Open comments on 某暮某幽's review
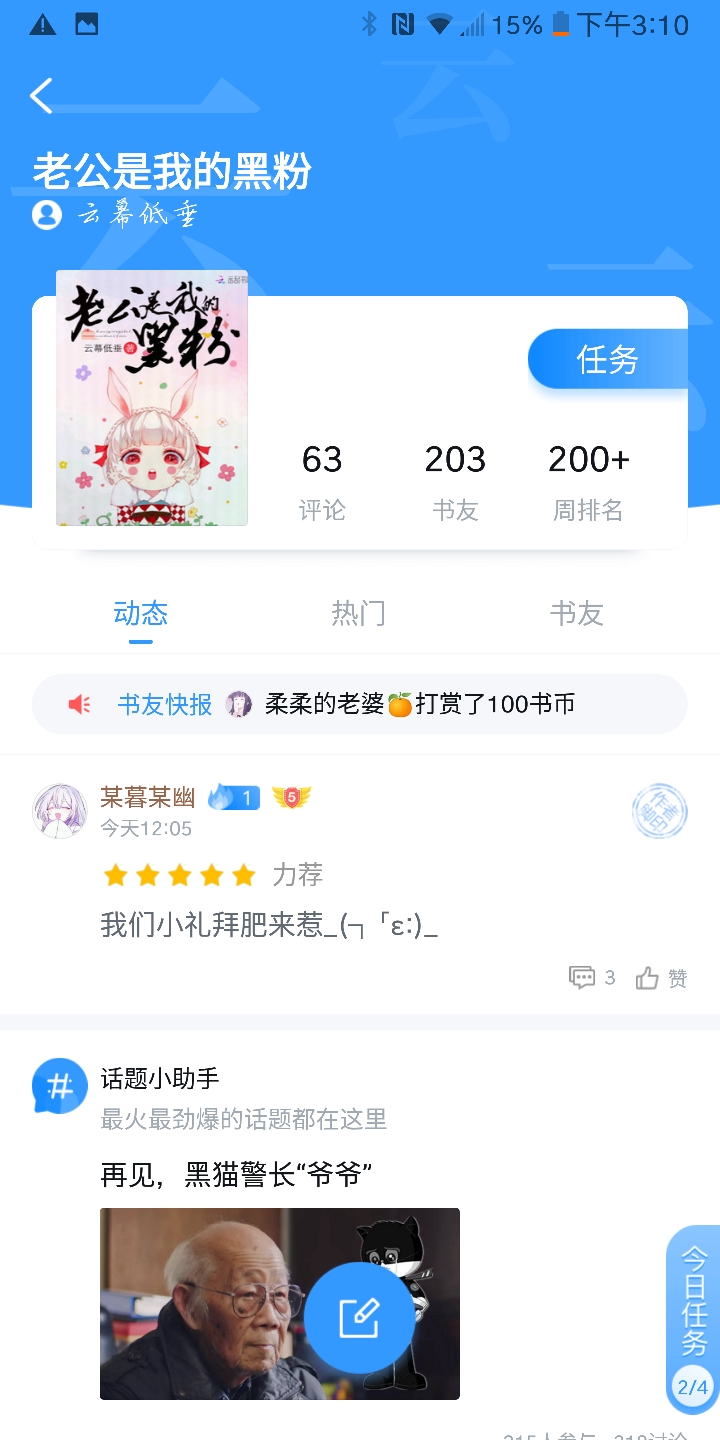Screen dimensions: 720x1440 (x=592, y=978)
